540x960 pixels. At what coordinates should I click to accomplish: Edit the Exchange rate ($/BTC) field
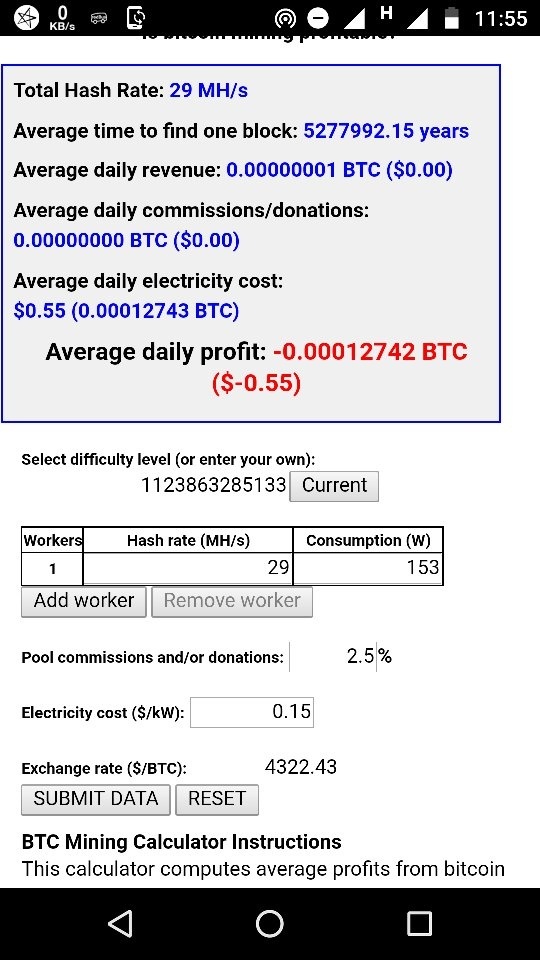(x=301, y=768)
